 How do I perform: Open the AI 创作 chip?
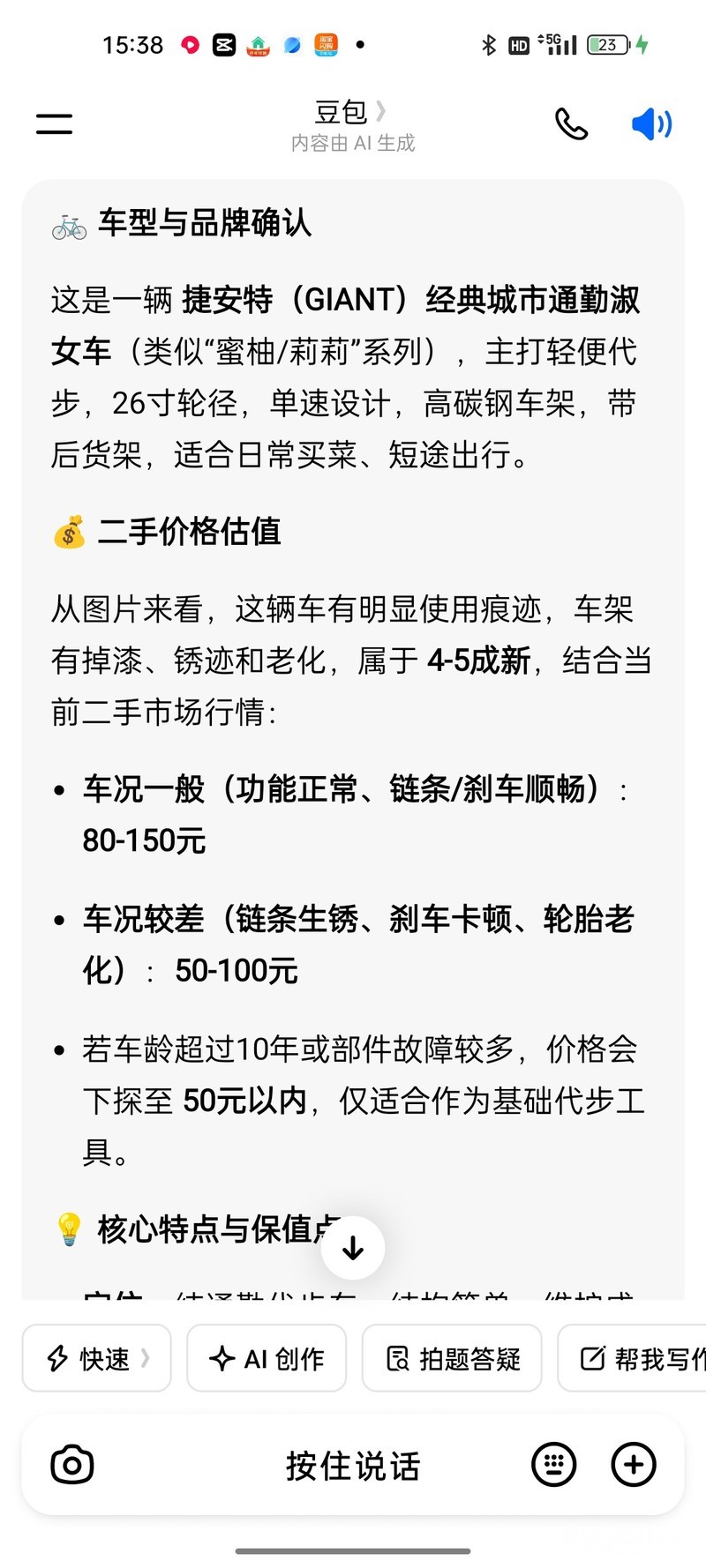pos(267,1358)
